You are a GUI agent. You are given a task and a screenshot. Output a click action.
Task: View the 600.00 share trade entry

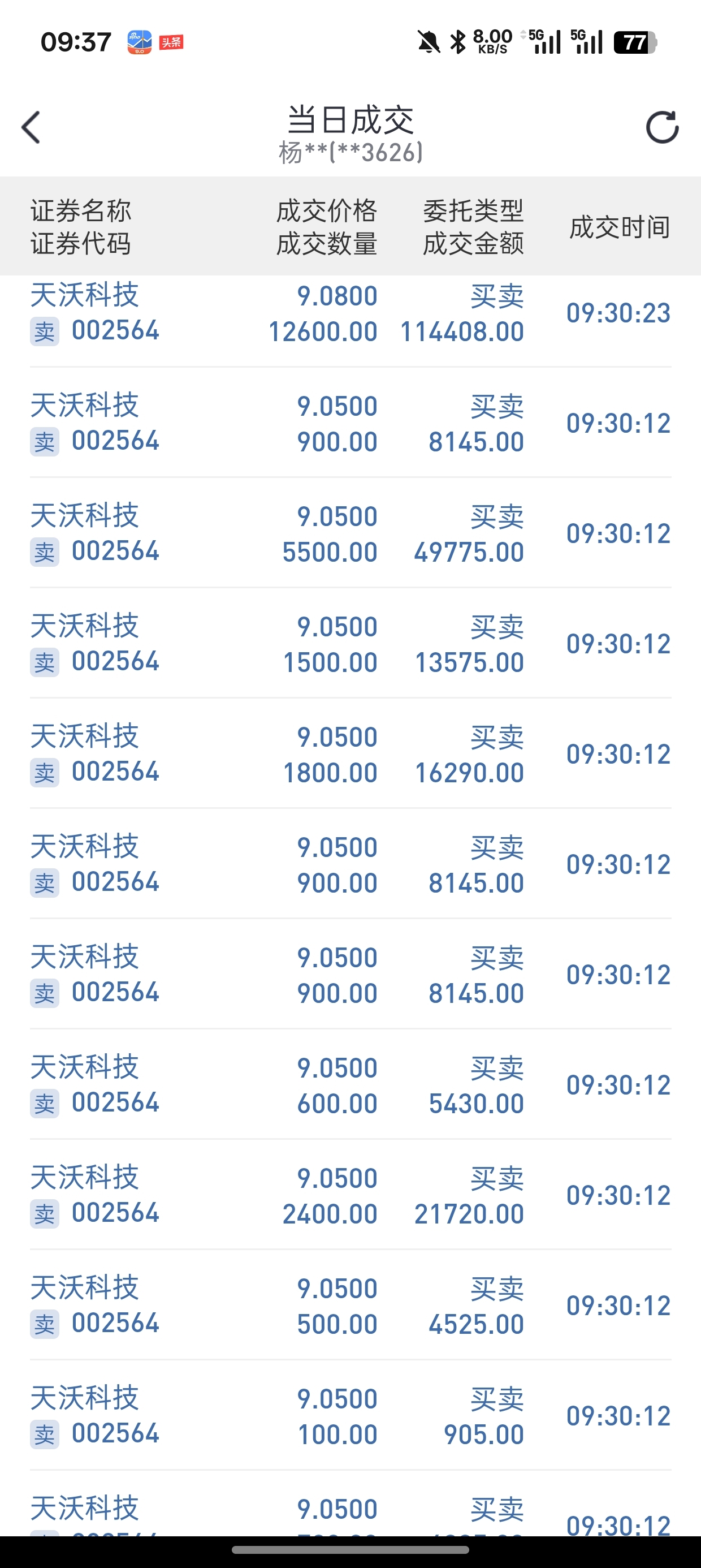[x=350, y=1085]
